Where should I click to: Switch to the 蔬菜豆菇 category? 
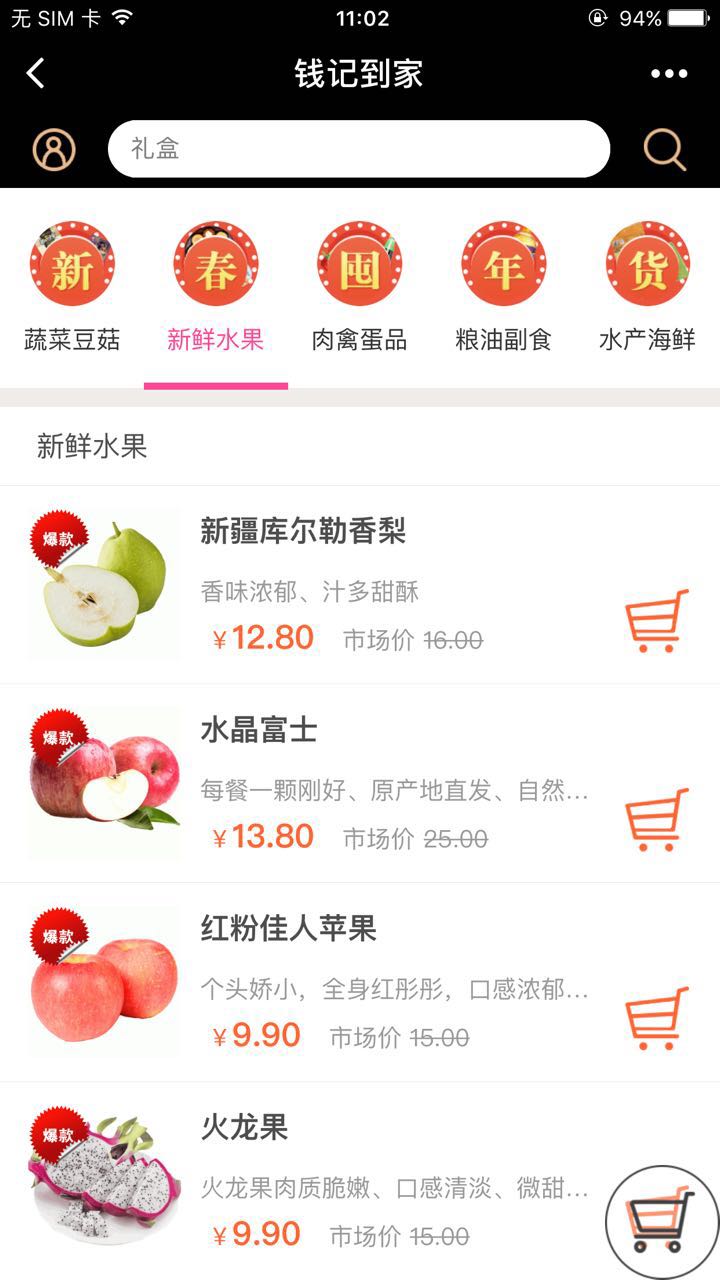coord(72,287)
